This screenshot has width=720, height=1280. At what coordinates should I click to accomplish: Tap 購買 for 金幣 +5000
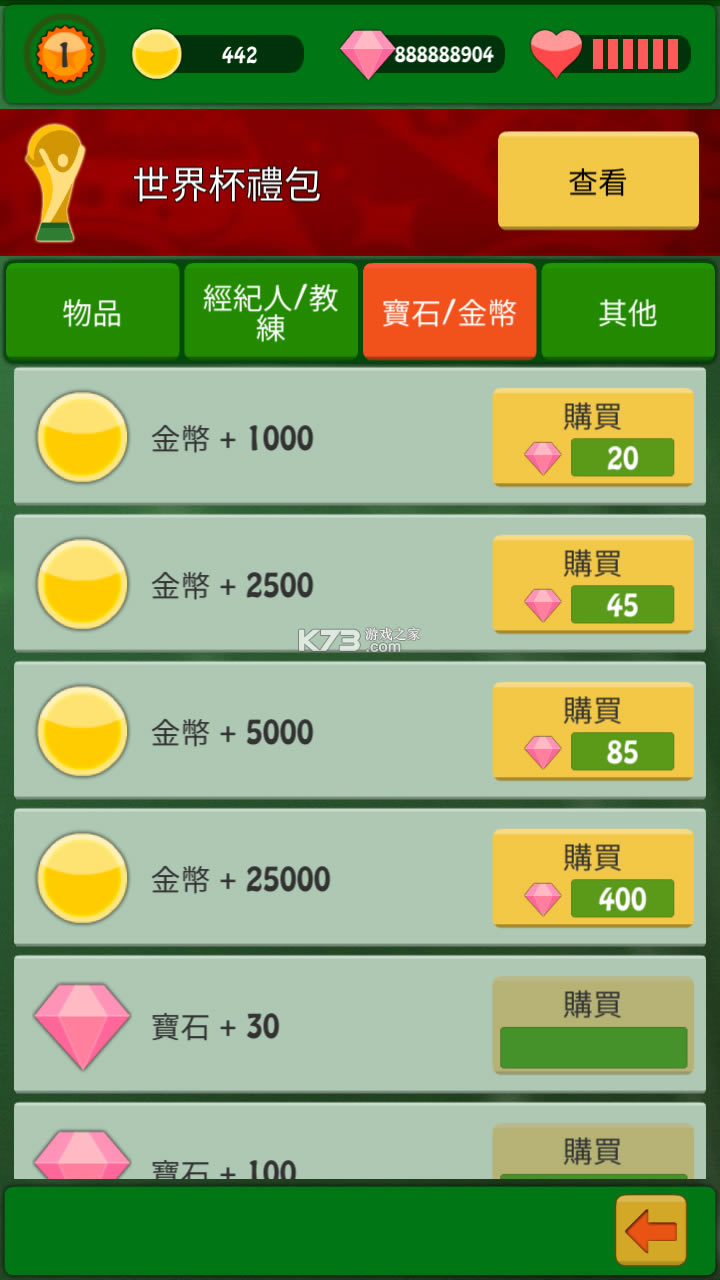(x=593, y=731)
